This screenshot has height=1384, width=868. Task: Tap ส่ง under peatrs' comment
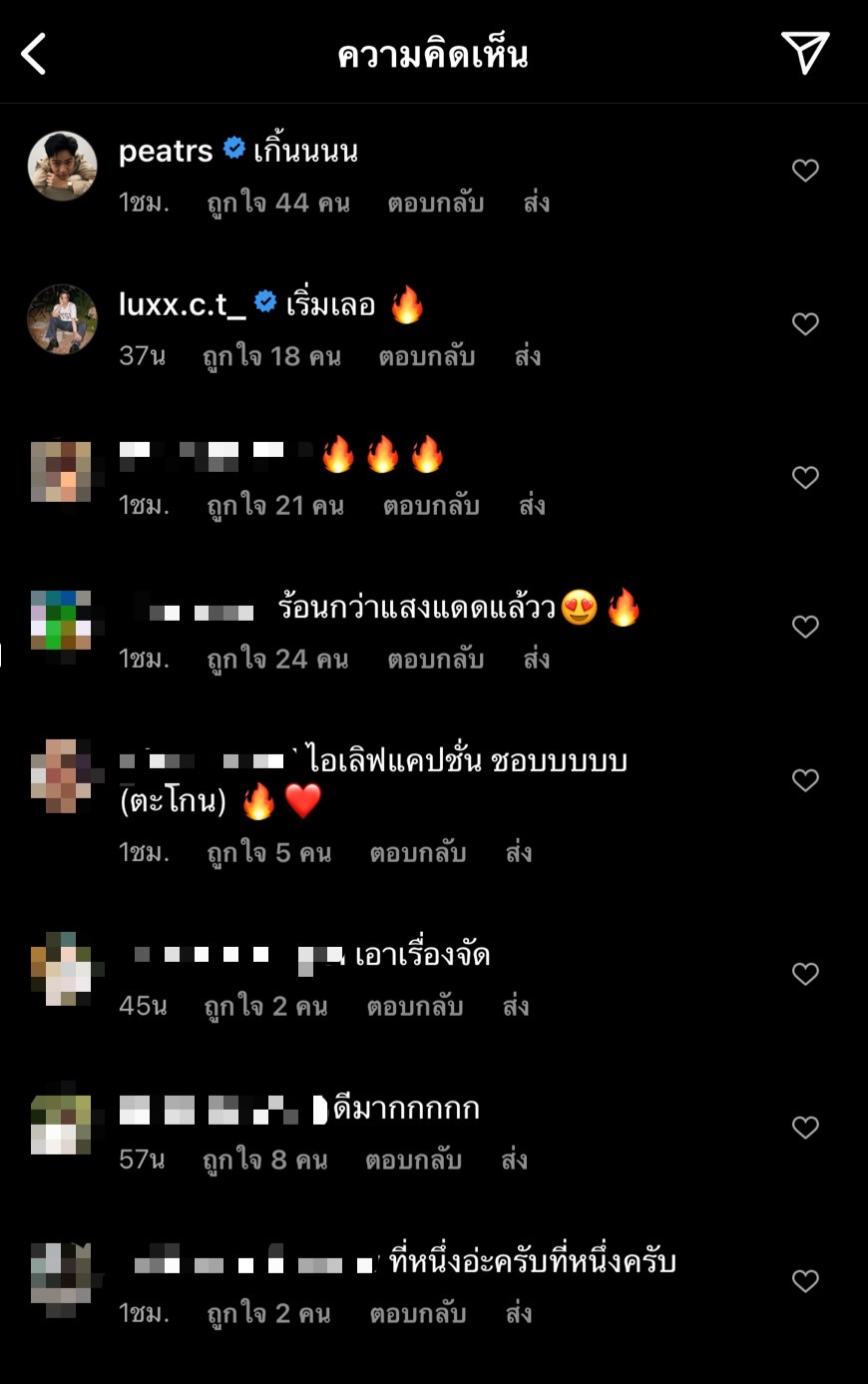pyautogui.click(x=536, y=204)
